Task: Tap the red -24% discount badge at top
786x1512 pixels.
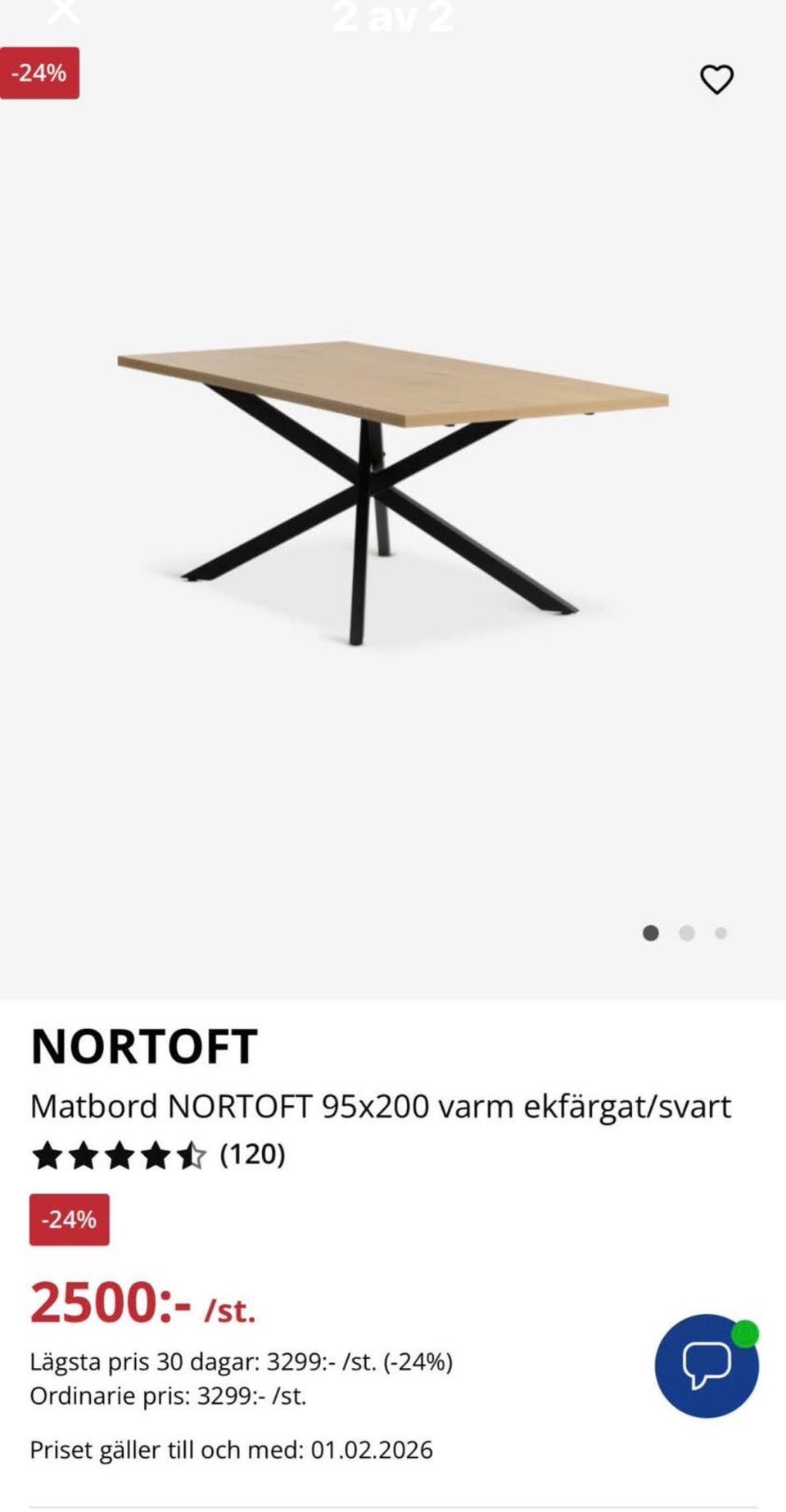Action: (39, 73)
